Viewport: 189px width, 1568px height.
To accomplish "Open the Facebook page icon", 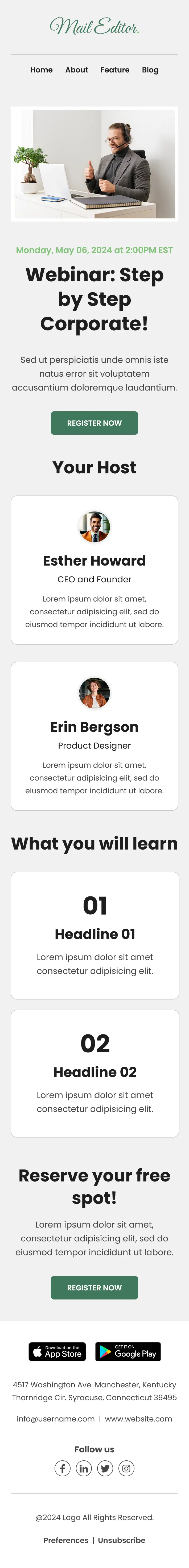I will [x=63, y=1468].
